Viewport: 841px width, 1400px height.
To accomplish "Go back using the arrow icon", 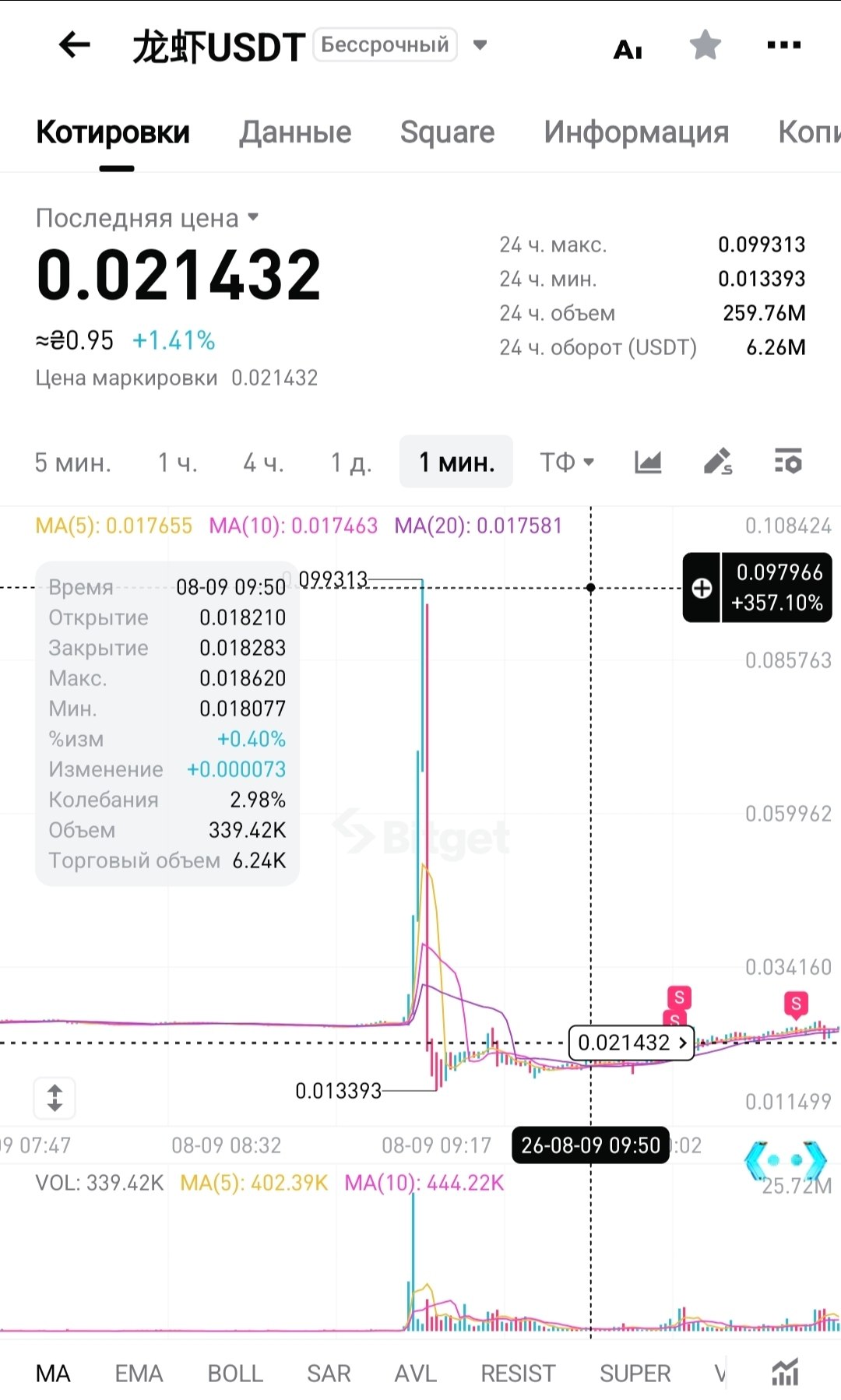I will coord(75,45).
